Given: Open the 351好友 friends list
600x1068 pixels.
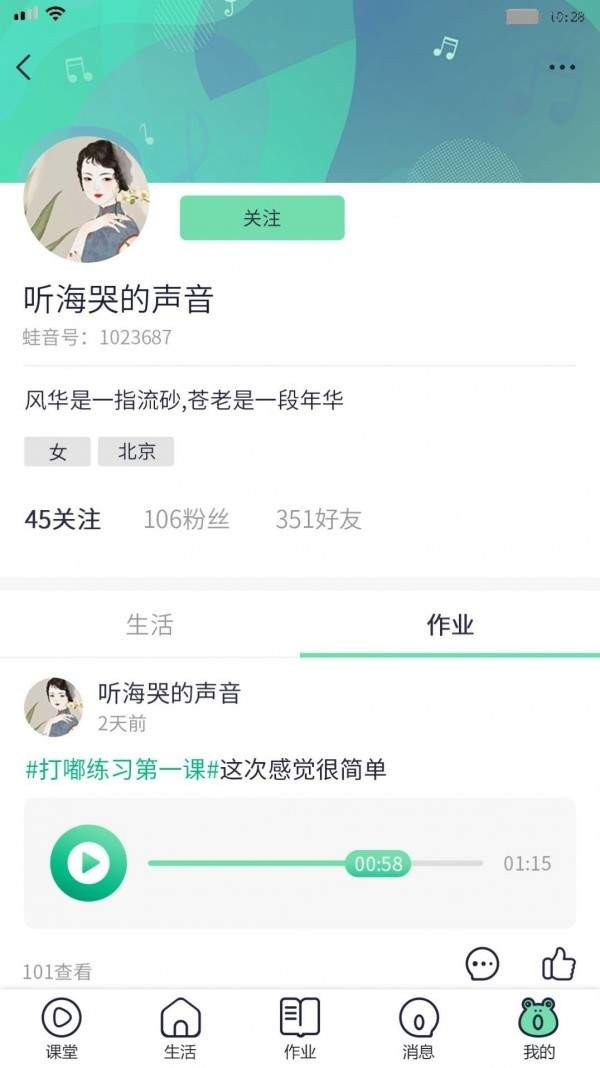Looking at the screenshot, I should [318, 519].
